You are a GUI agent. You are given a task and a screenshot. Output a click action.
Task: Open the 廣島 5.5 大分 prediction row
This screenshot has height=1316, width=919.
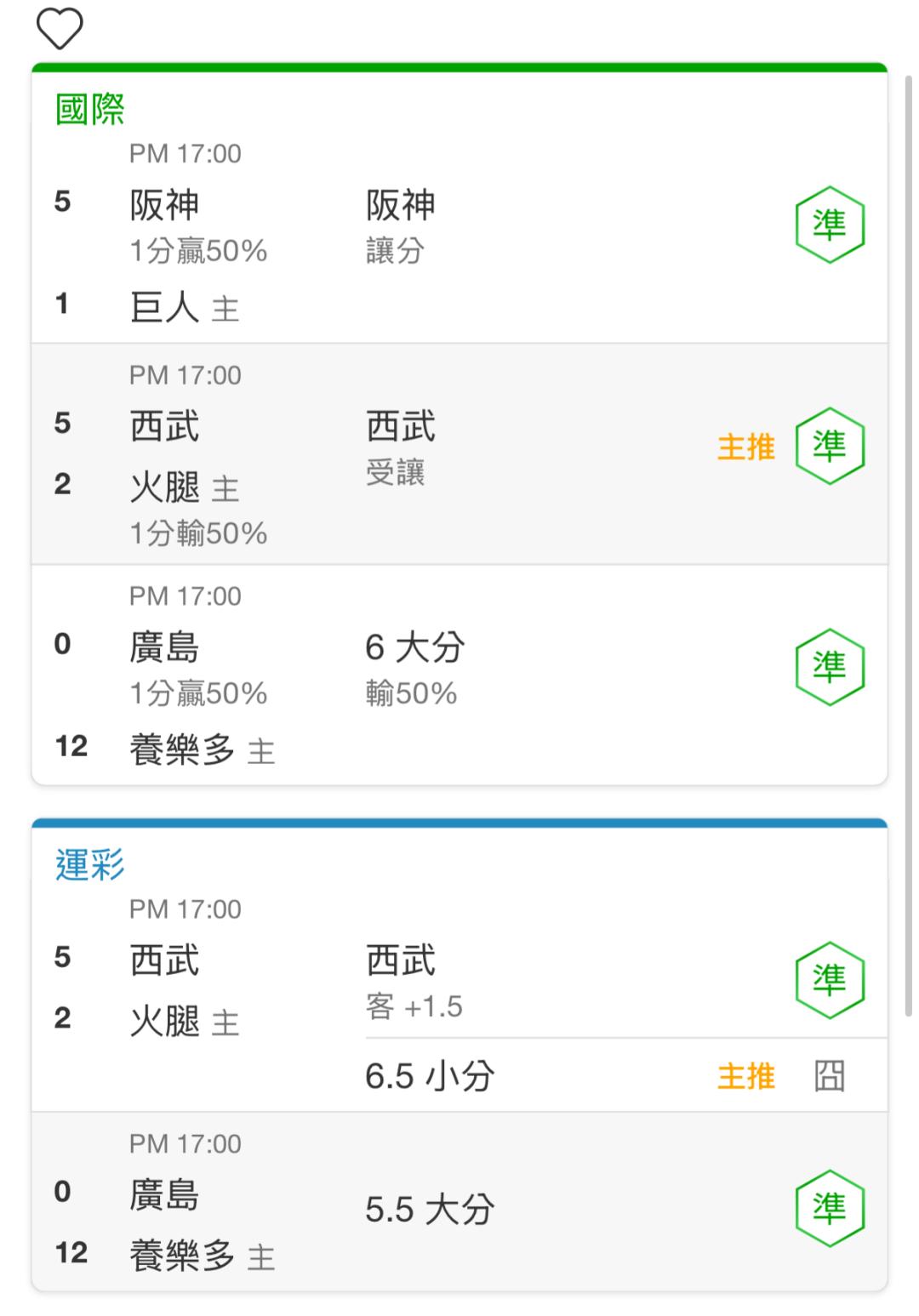(x=459, y=1202)
